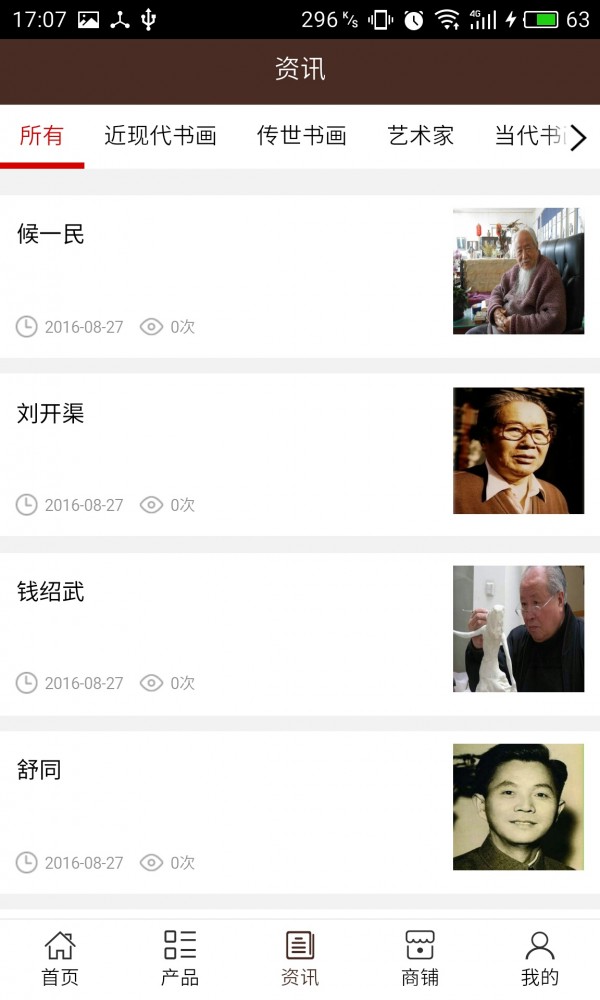Screen dimensions: 600x1000
Task: Go to the 首页 home tab
Action: tap(60, 958)
